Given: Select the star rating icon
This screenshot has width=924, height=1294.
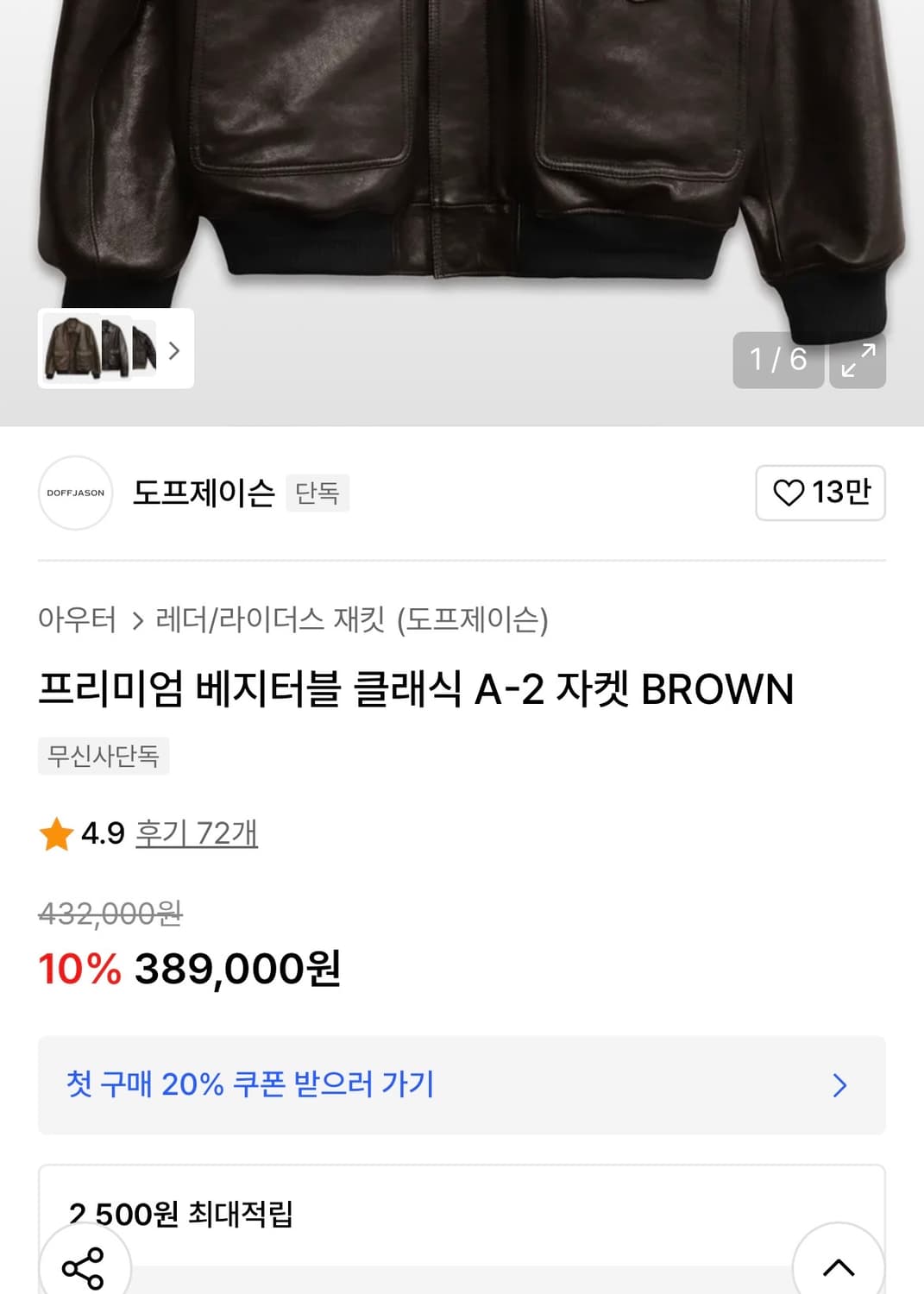Looking at the screenshot, I should click(57, 833).
